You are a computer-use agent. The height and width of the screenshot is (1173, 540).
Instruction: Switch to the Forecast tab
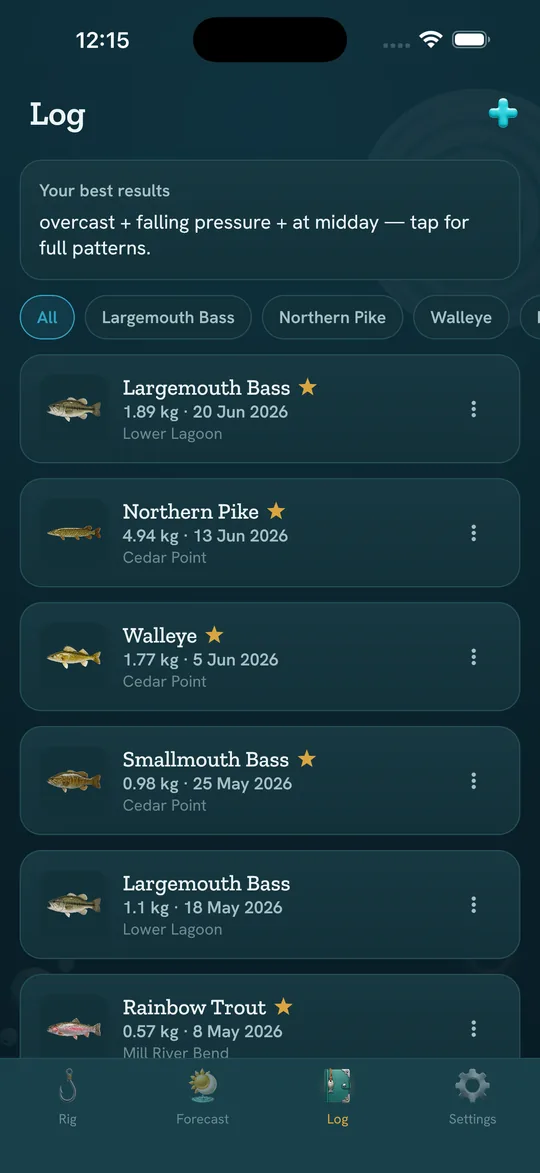(203, 1097)
